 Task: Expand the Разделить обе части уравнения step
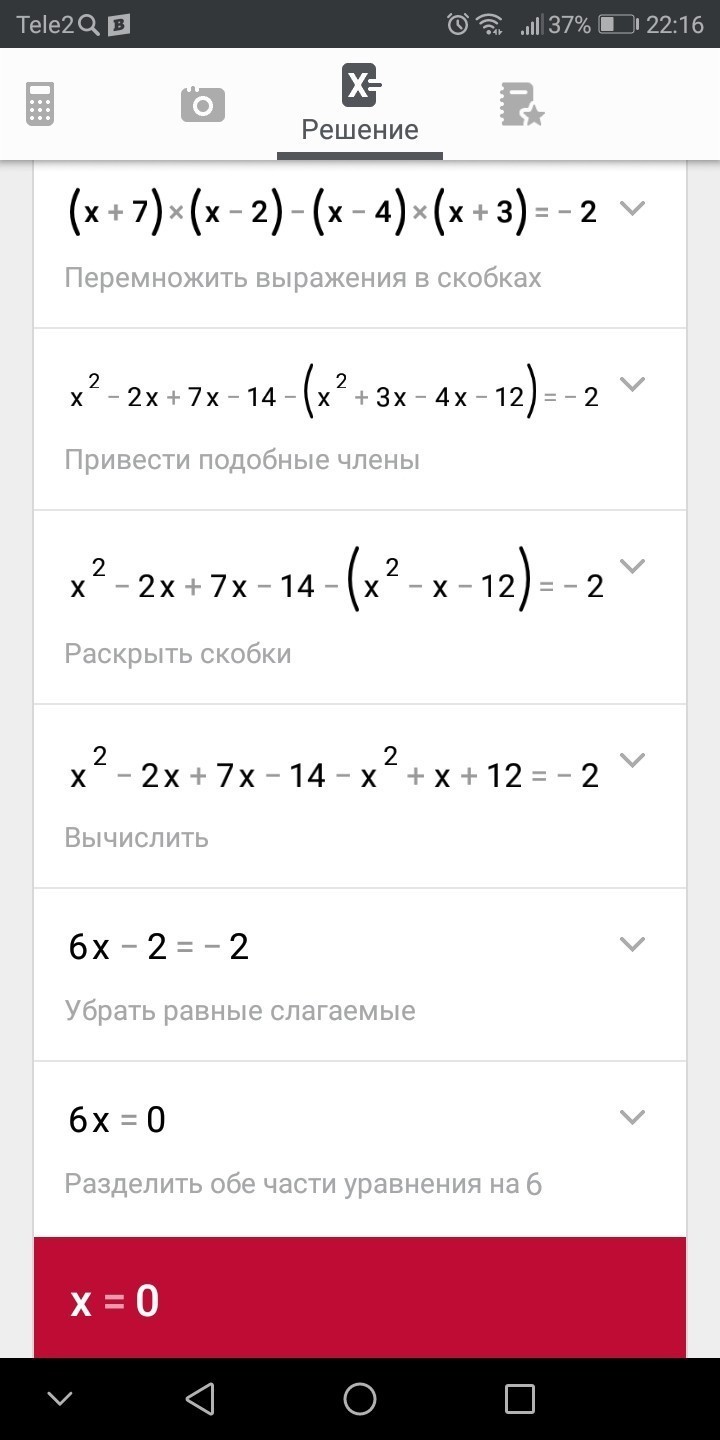[x=632, y=1117]
